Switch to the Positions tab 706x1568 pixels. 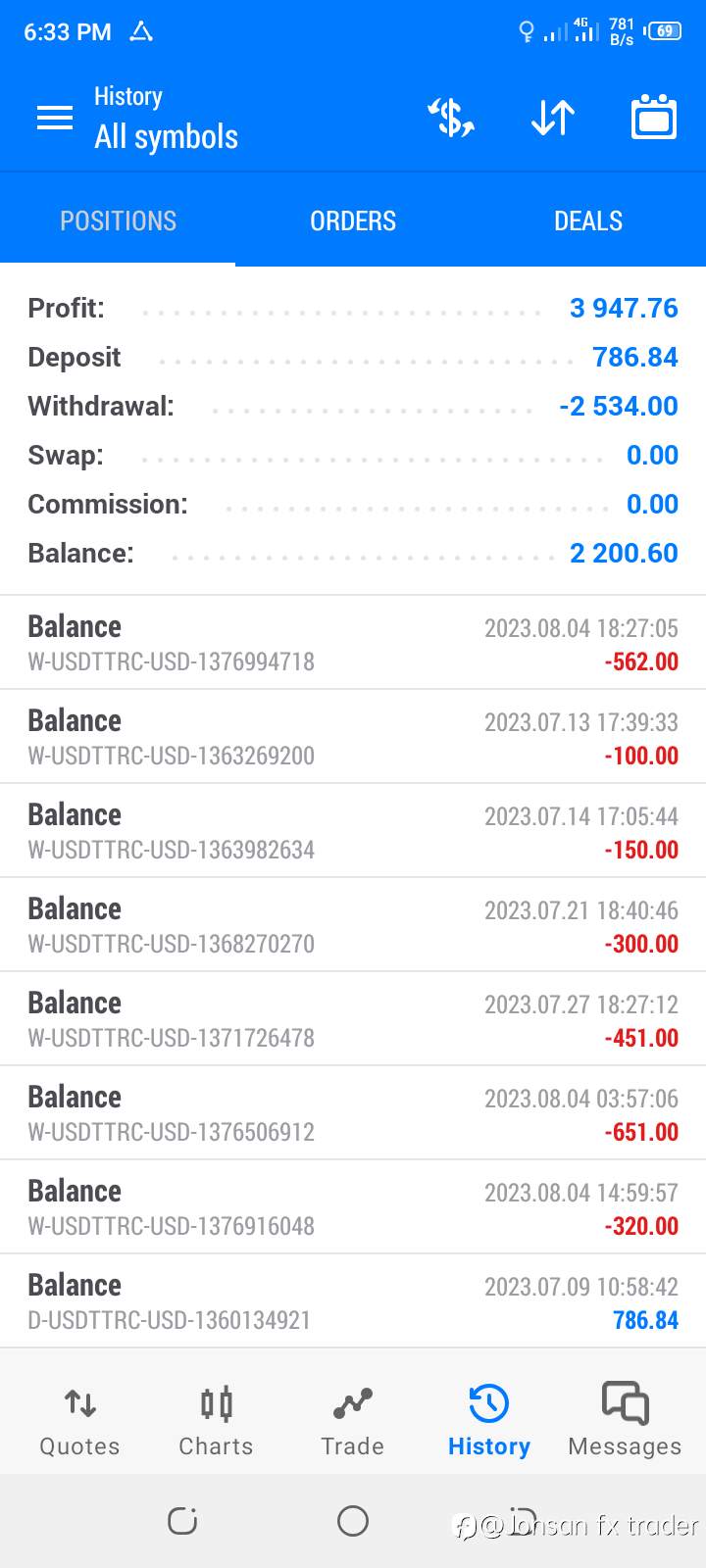[x=118, y=220]
